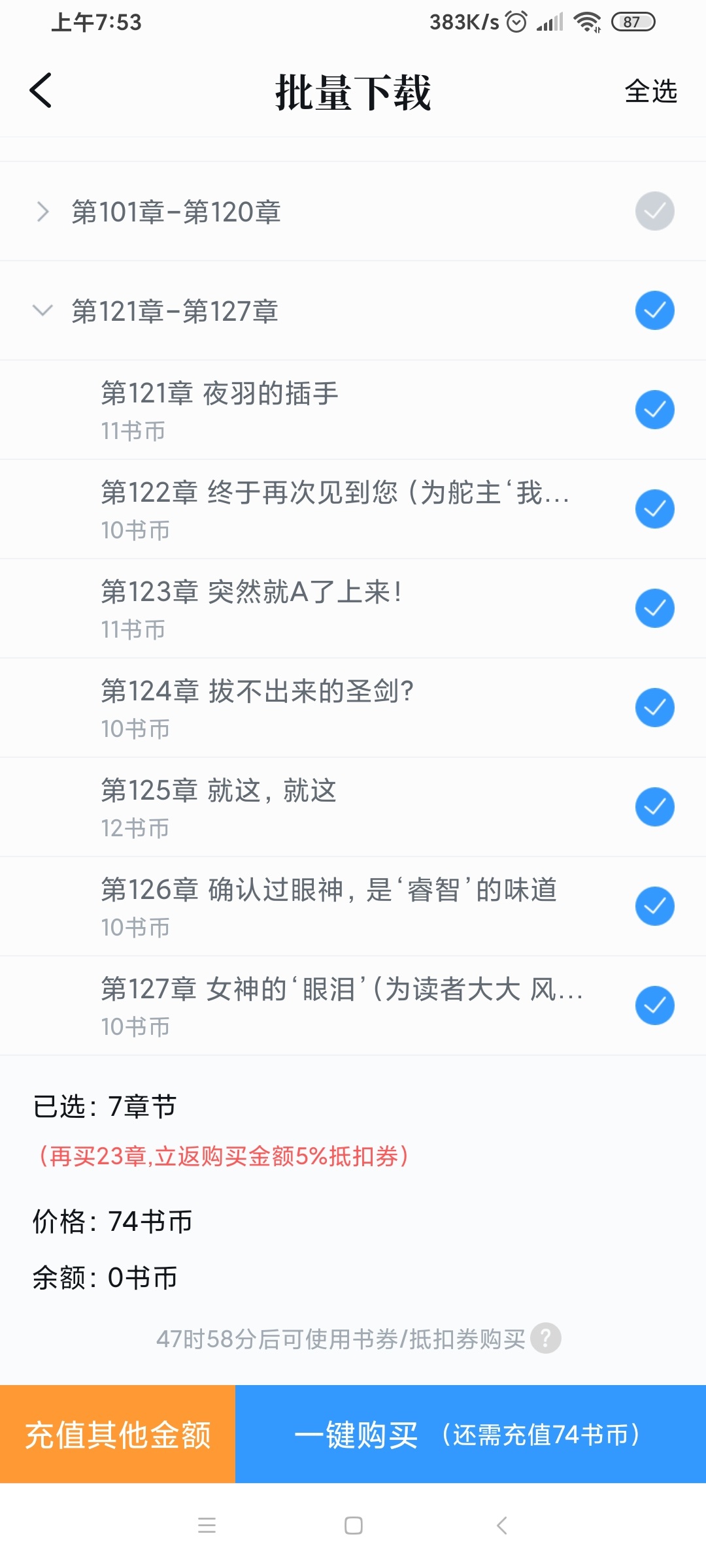Tap 一键购买 to buy selected chapters

(470, 1435)
